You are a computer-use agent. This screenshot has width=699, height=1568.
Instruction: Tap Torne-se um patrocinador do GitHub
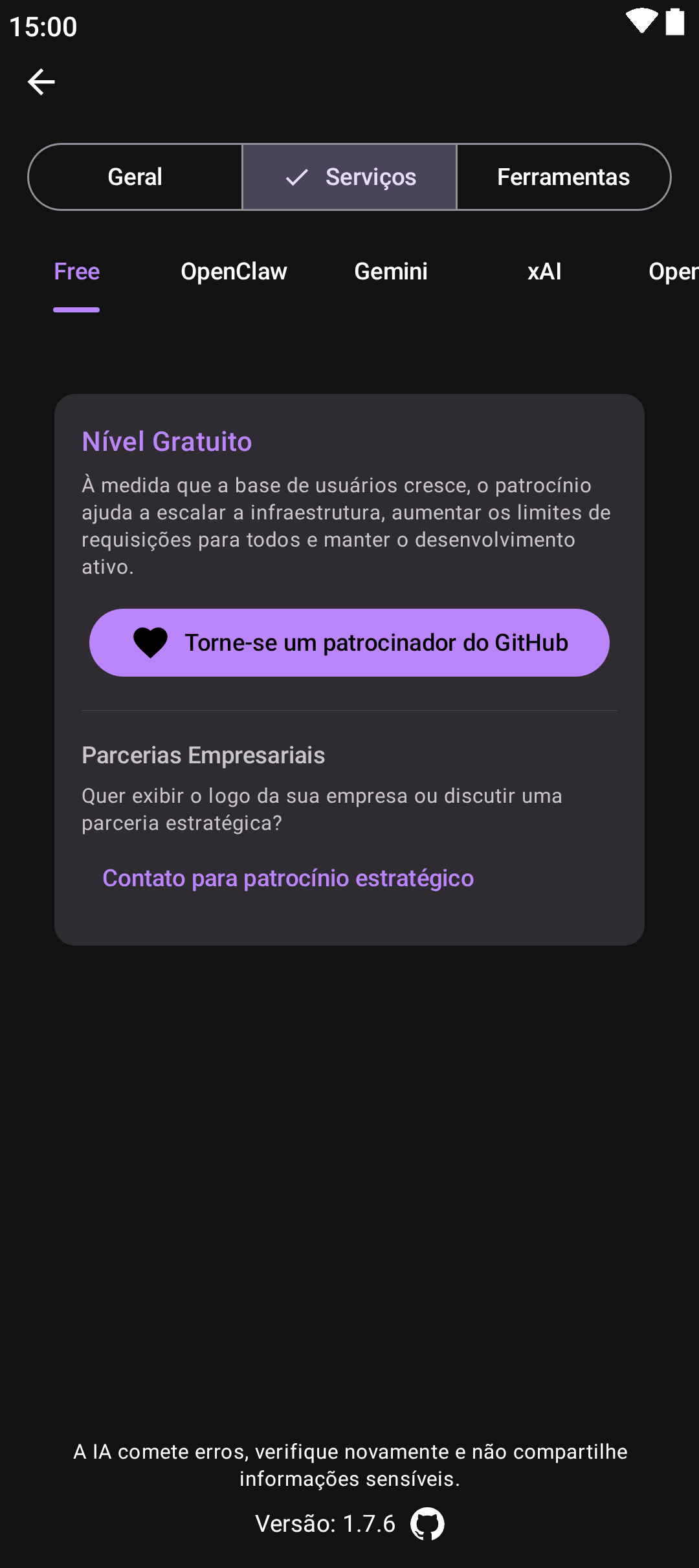(349, 643)
